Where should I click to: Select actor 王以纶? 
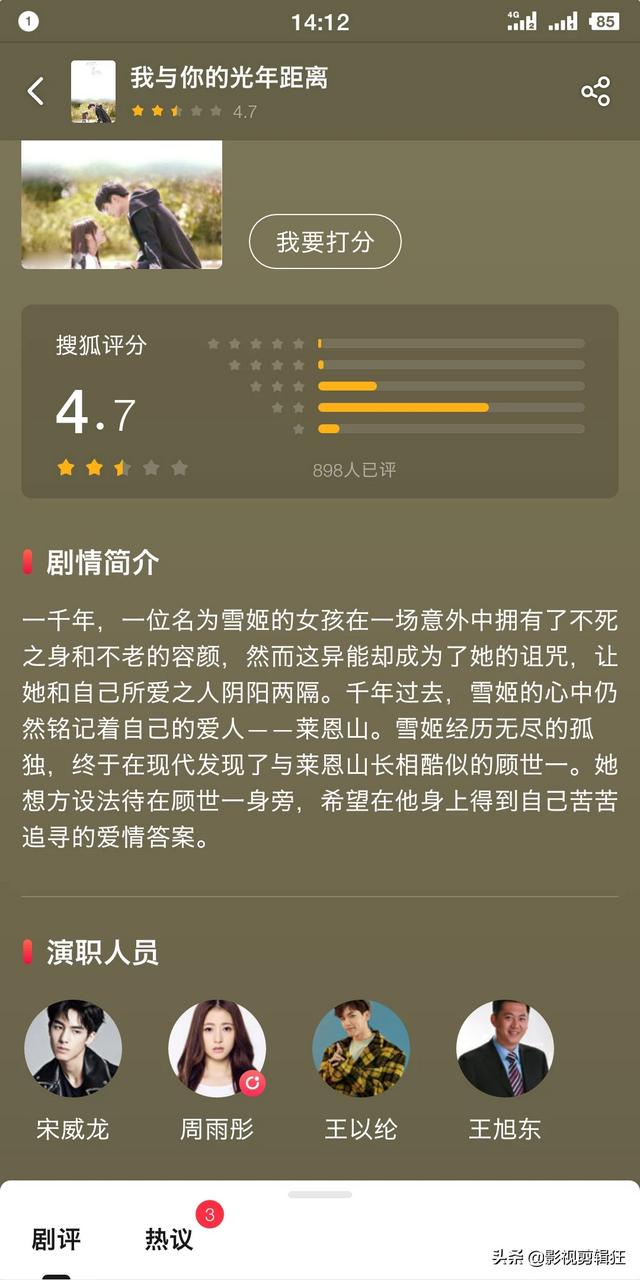361,1049
